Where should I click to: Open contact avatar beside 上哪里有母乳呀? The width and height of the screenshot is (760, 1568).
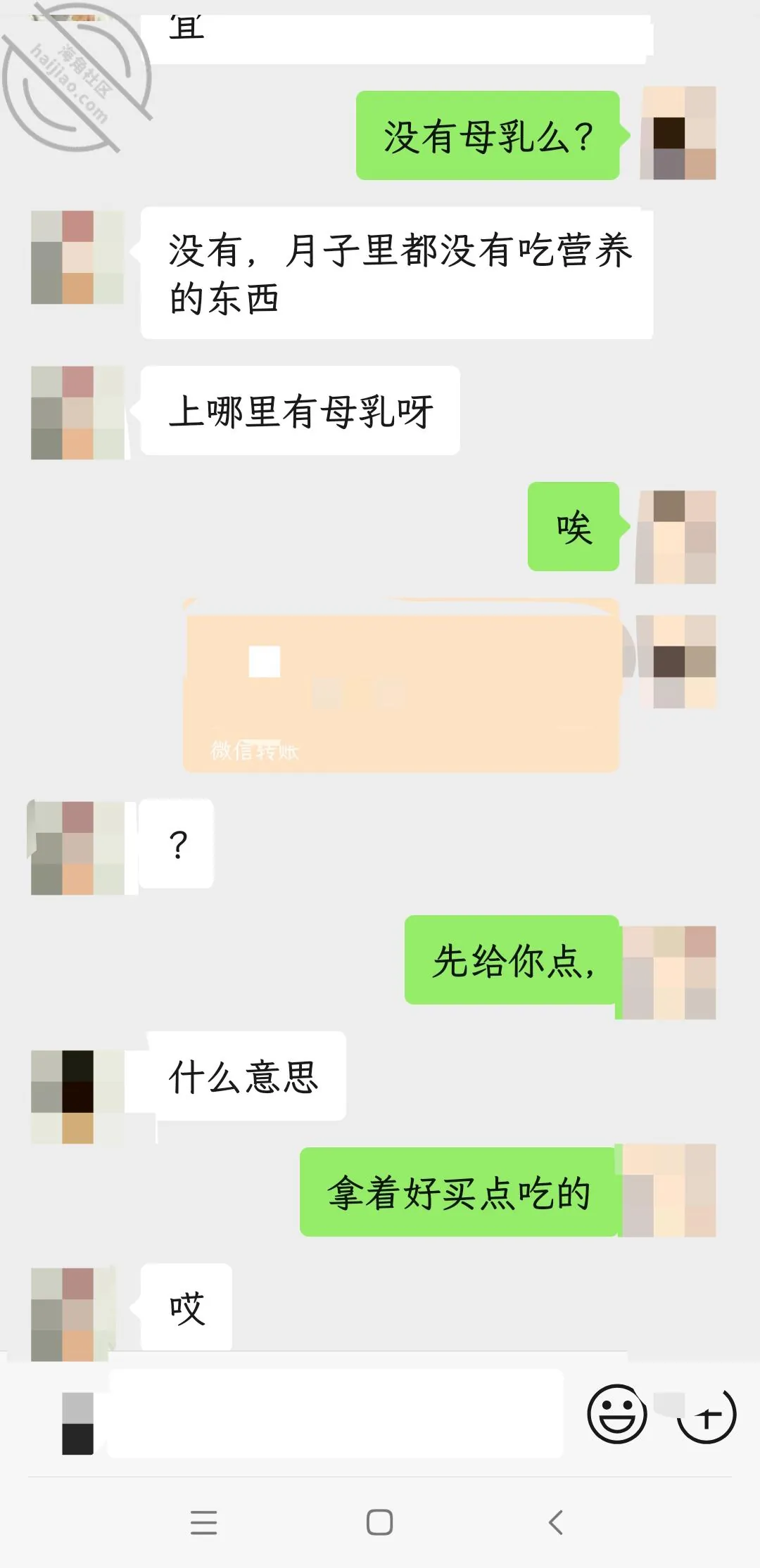click(x=77, y=412)
